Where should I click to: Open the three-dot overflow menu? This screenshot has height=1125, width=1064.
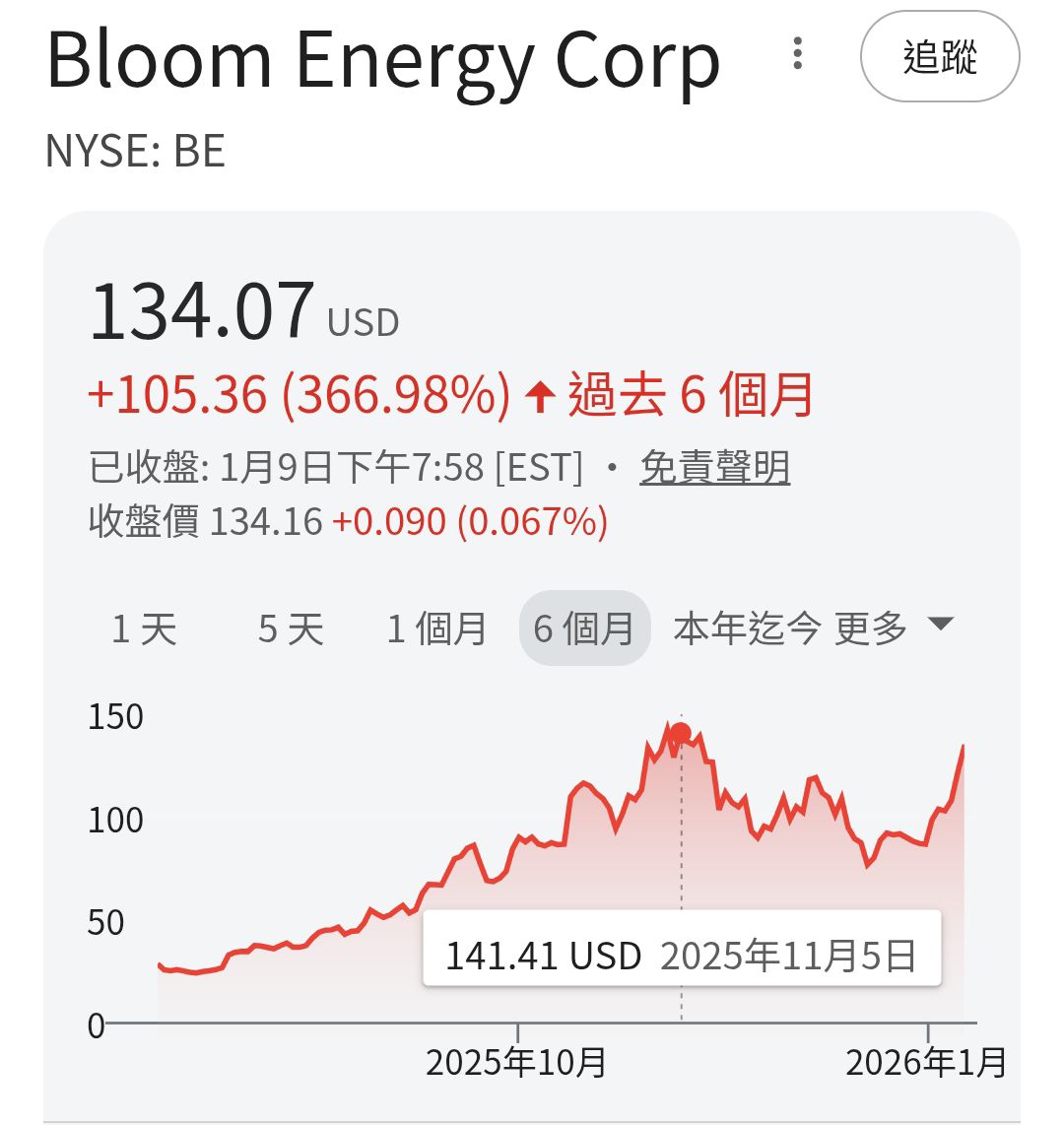(798, 54)
